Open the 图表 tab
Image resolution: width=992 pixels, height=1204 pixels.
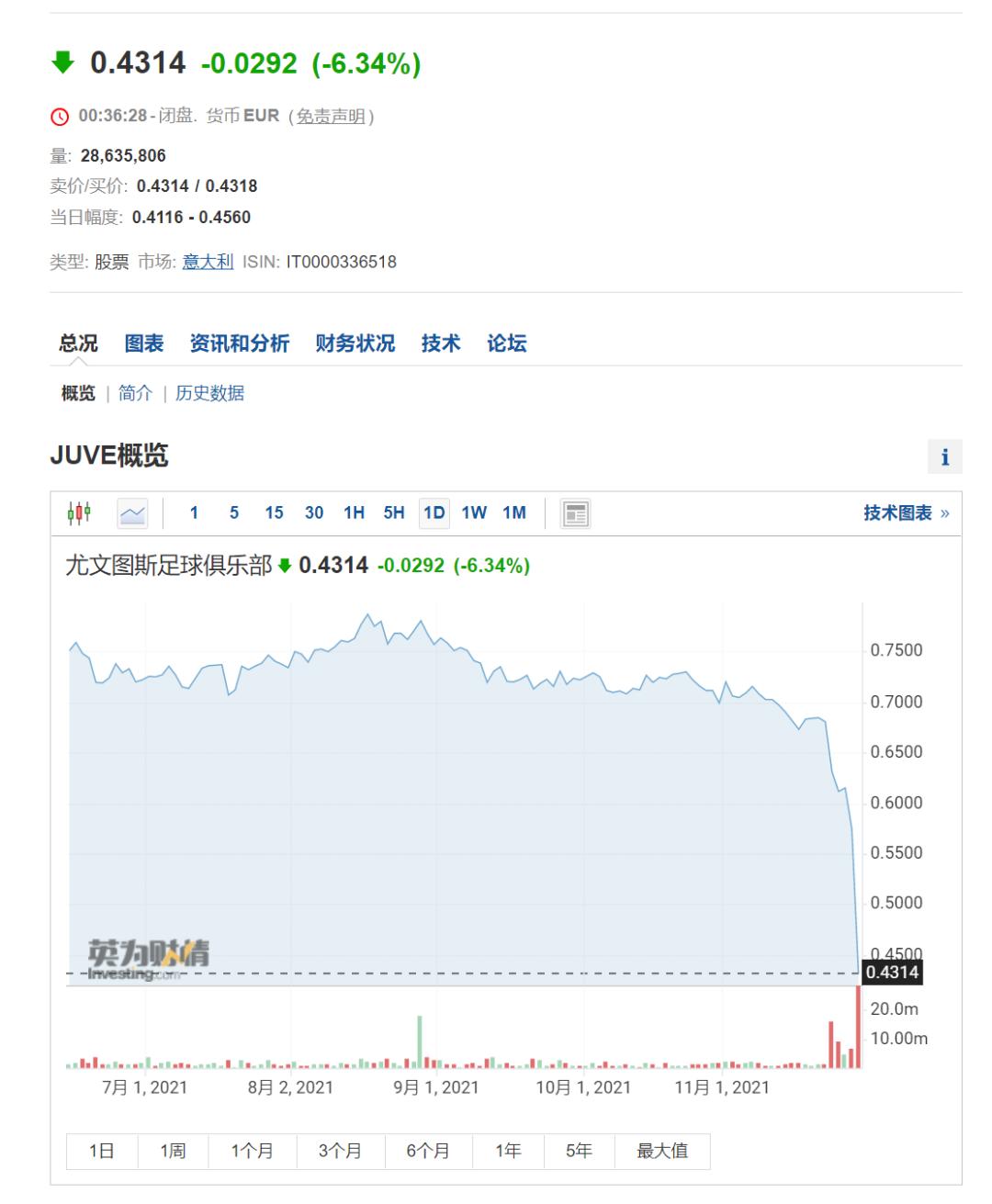[x=144, y=343]
